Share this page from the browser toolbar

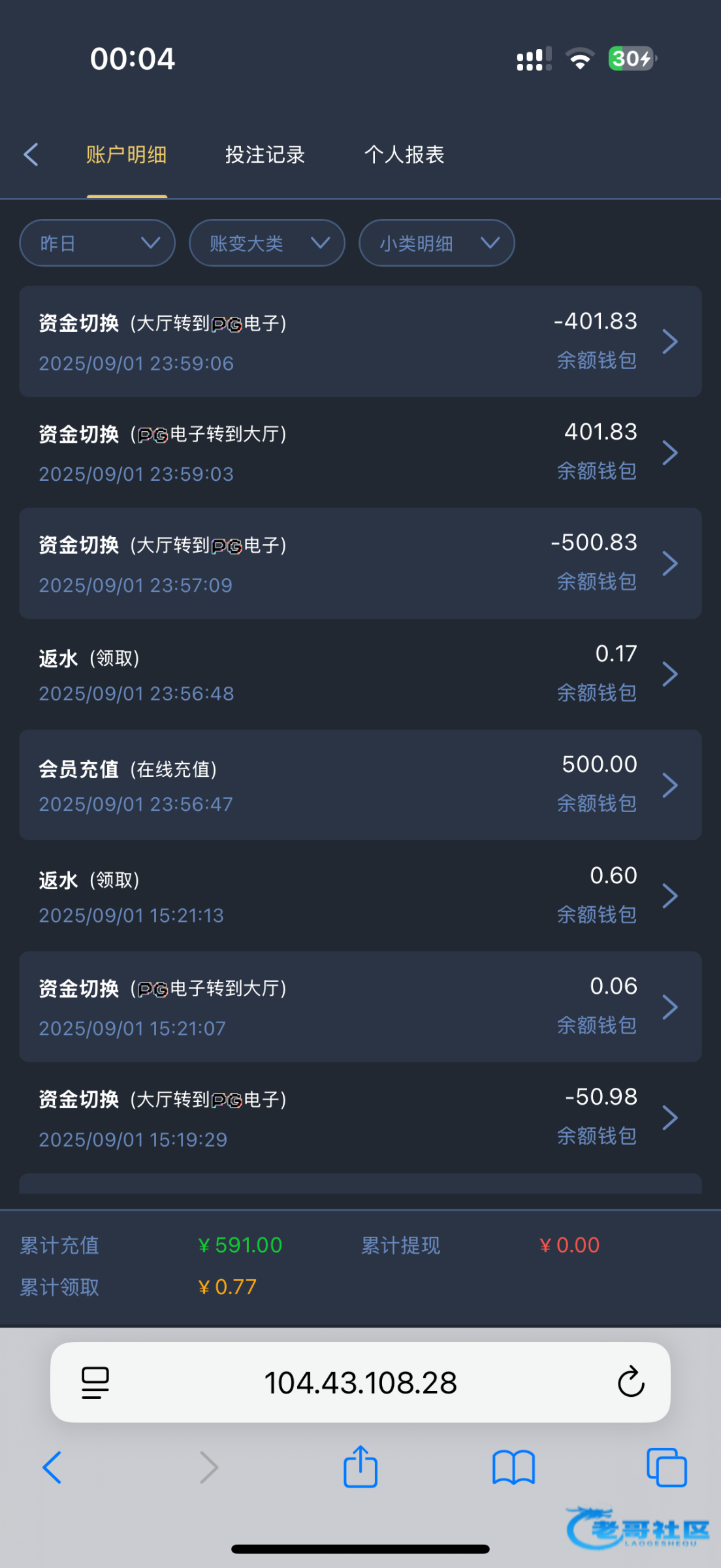[360, 1467]
